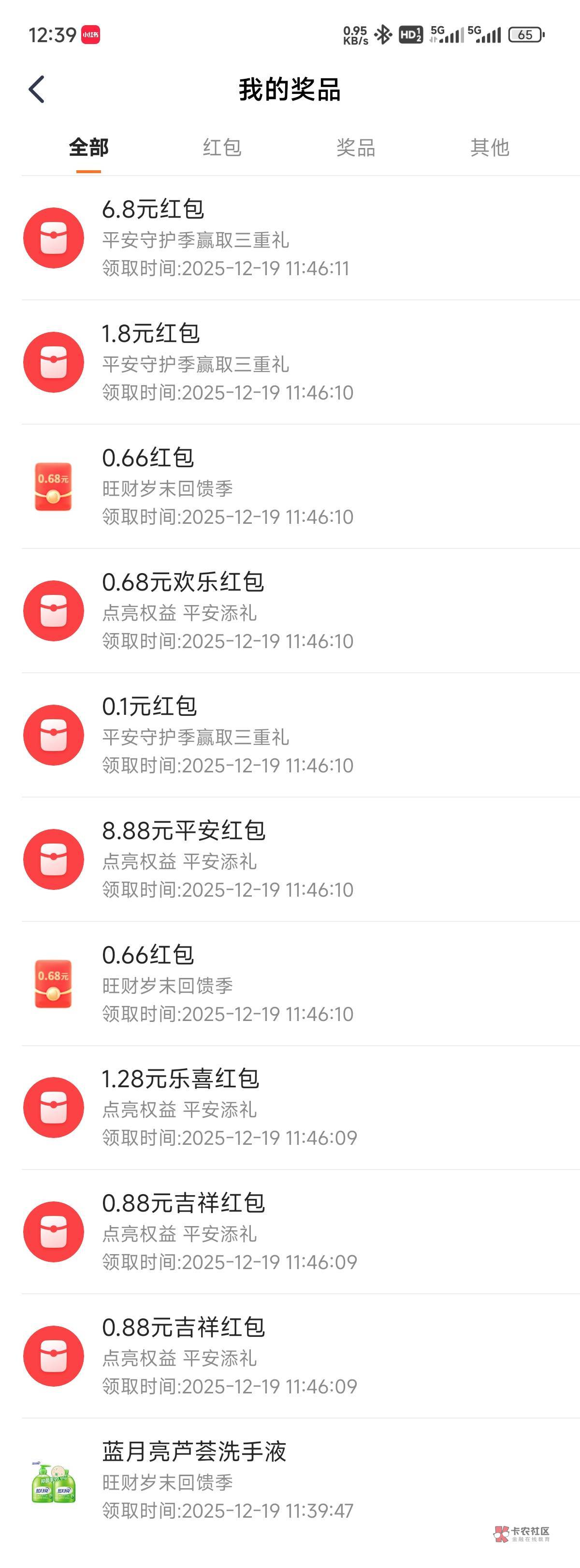View the 0.1元红包 entry
This screenshot has width=580, height=1568.
301,735
